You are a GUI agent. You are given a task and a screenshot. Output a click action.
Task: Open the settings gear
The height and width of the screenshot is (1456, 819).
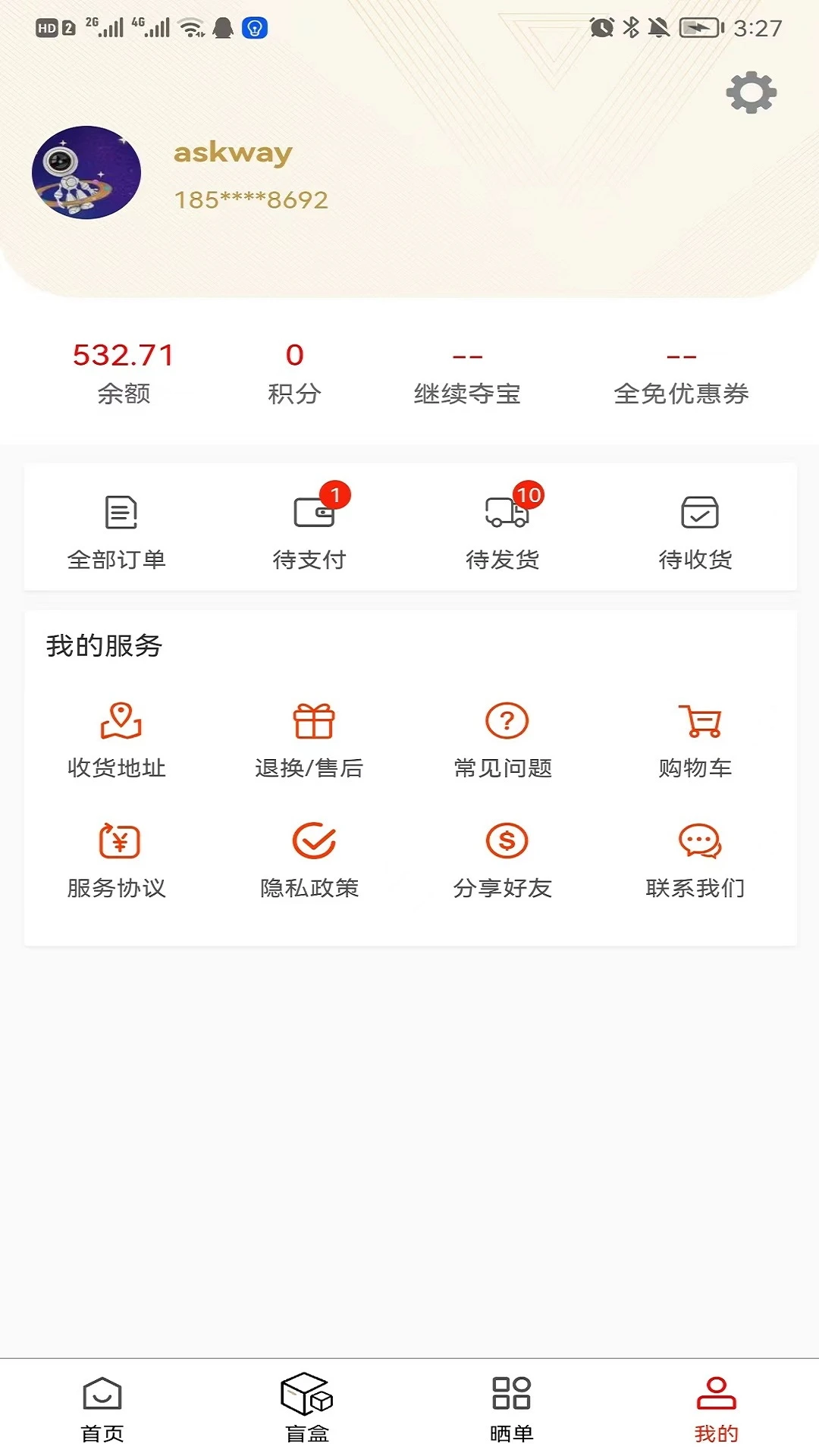(x=752, y=93)
